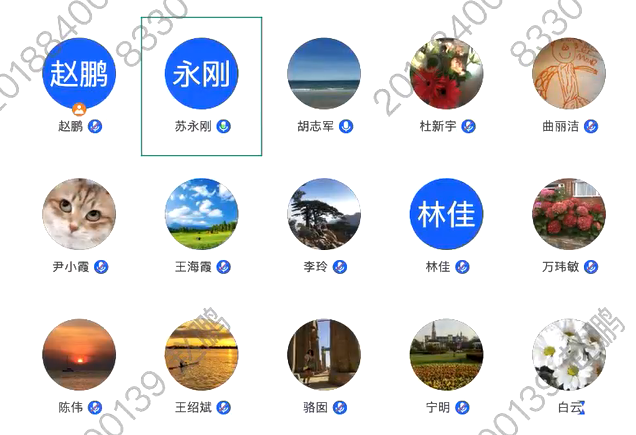Tap 白云's white flower avatar
Screen dimensions: 636x435
[x=569, y=355]
